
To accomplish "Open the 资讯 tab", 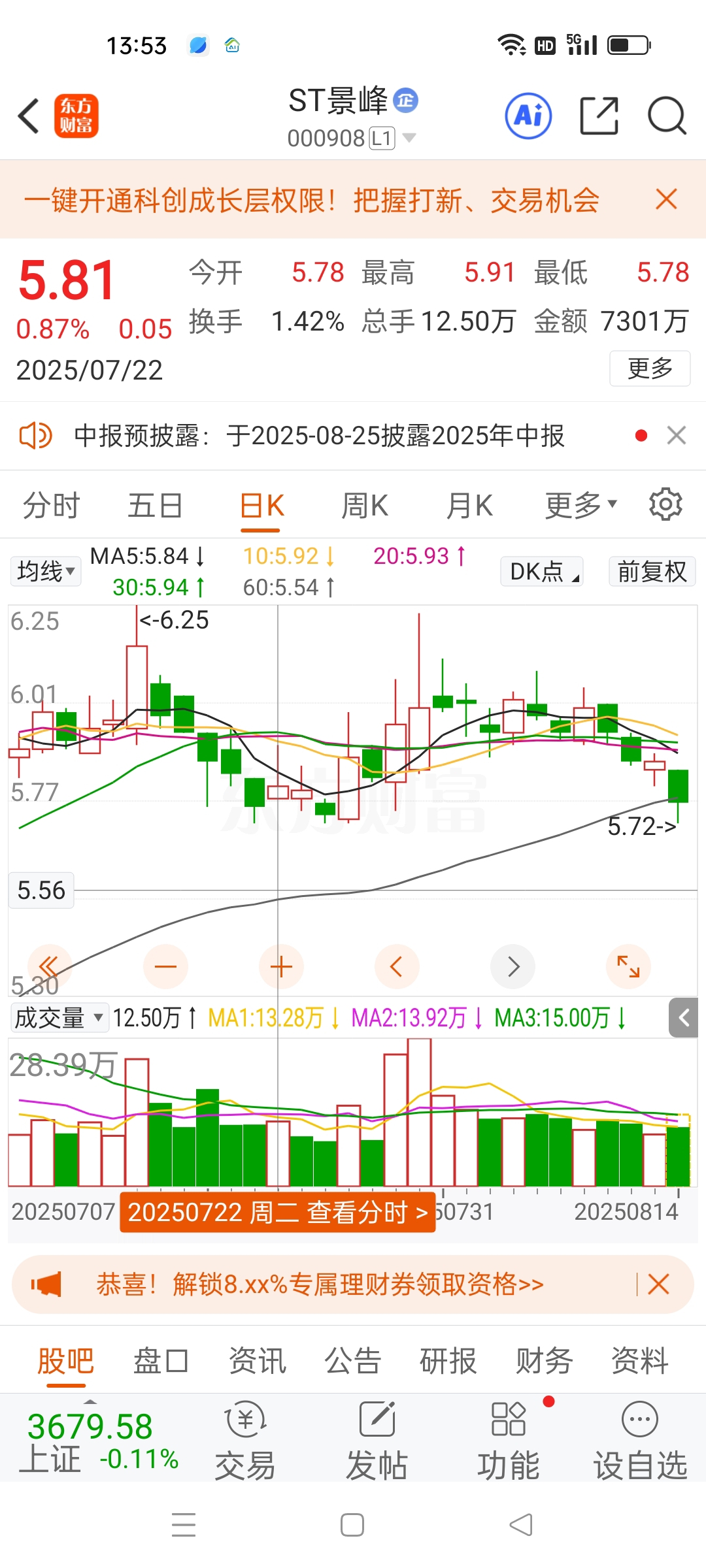I will (257, 1362).
